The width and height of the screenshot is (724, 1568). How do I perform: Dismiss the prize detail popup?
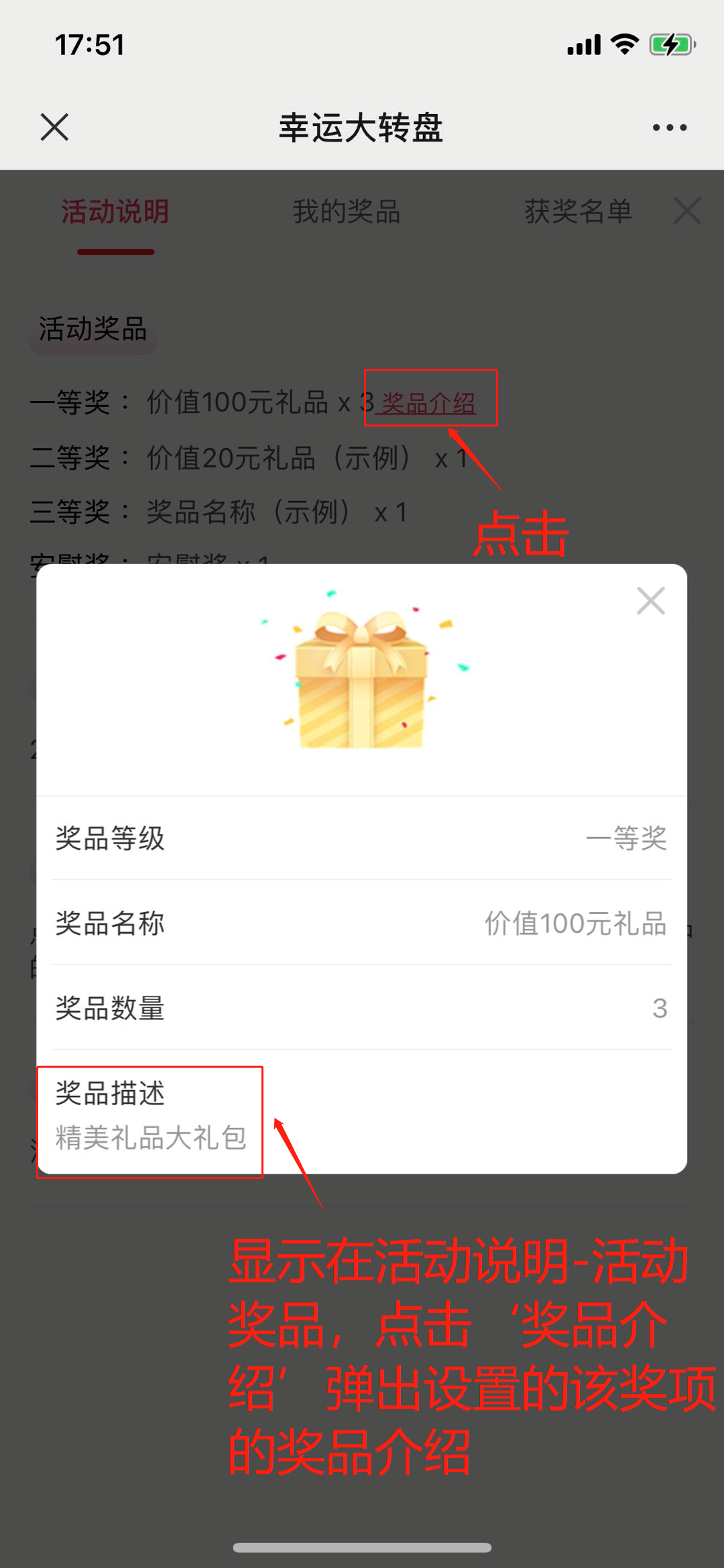pos(650,601)
